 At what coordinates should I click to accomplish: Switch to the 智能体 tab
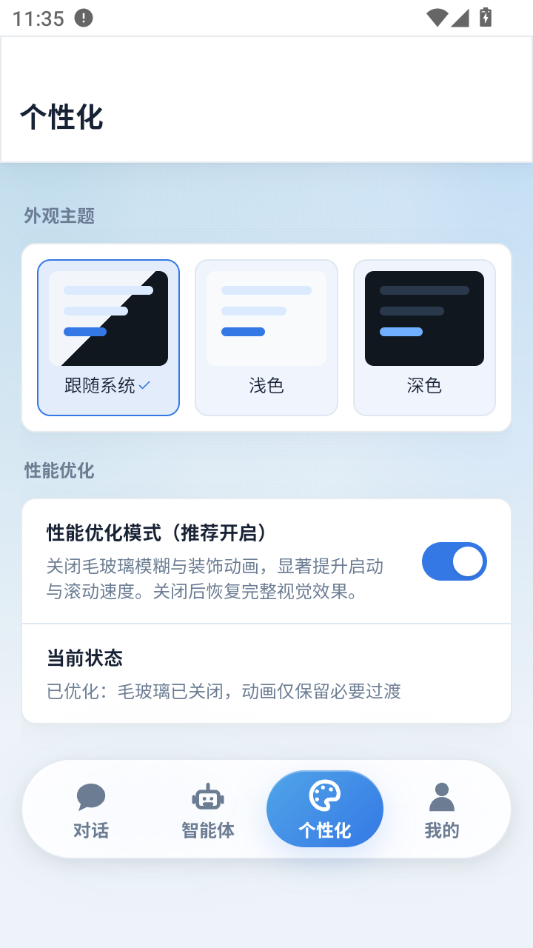tap(208, 810)
